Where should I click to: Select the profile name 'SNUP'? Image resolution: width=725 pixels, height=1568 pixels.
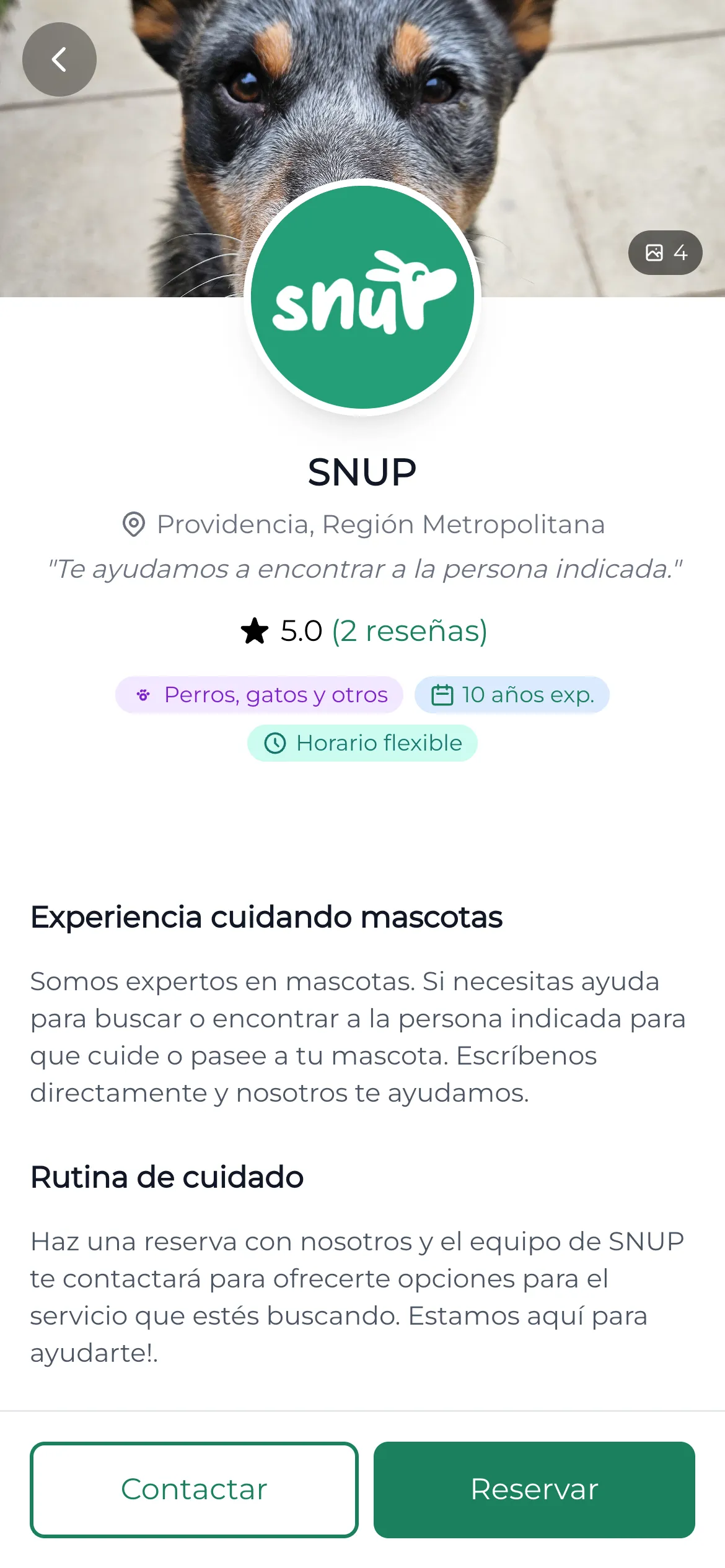pos(362,471)
